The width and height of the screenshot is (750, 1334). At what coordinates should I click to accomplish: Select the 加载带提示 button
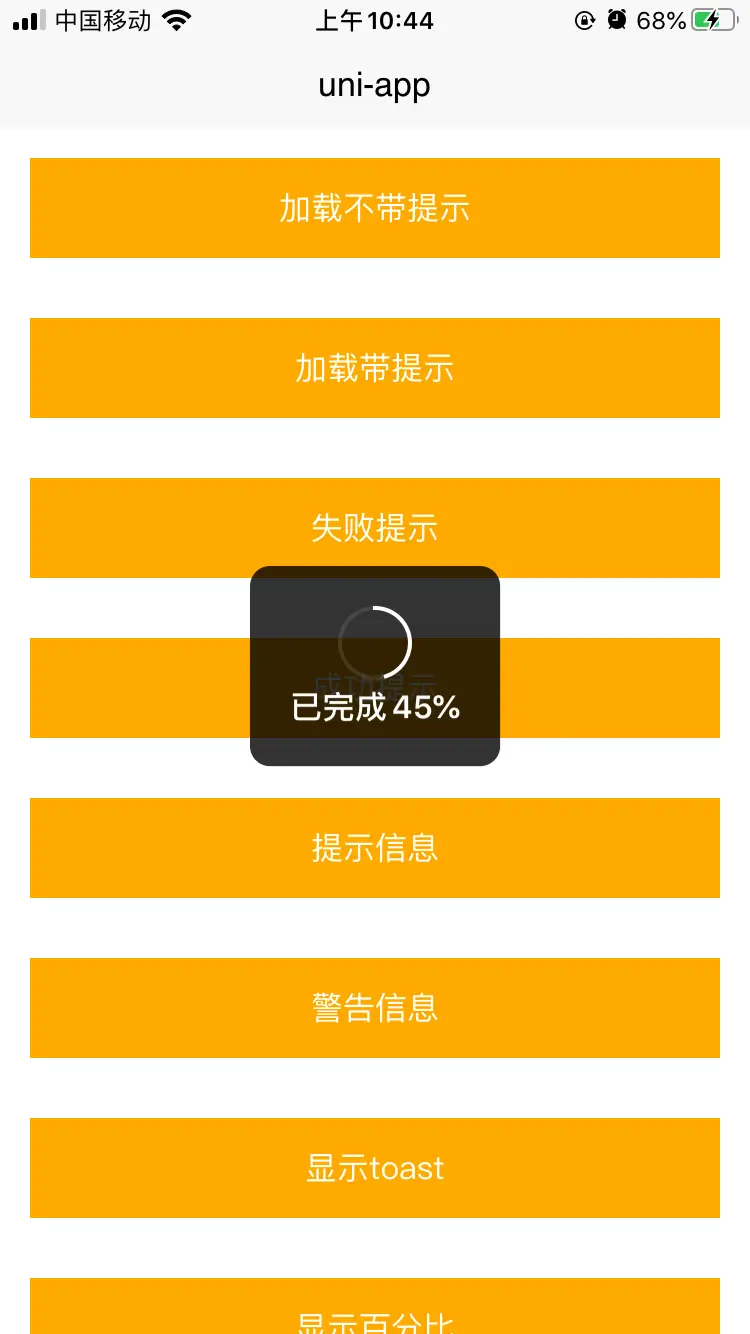375,368
